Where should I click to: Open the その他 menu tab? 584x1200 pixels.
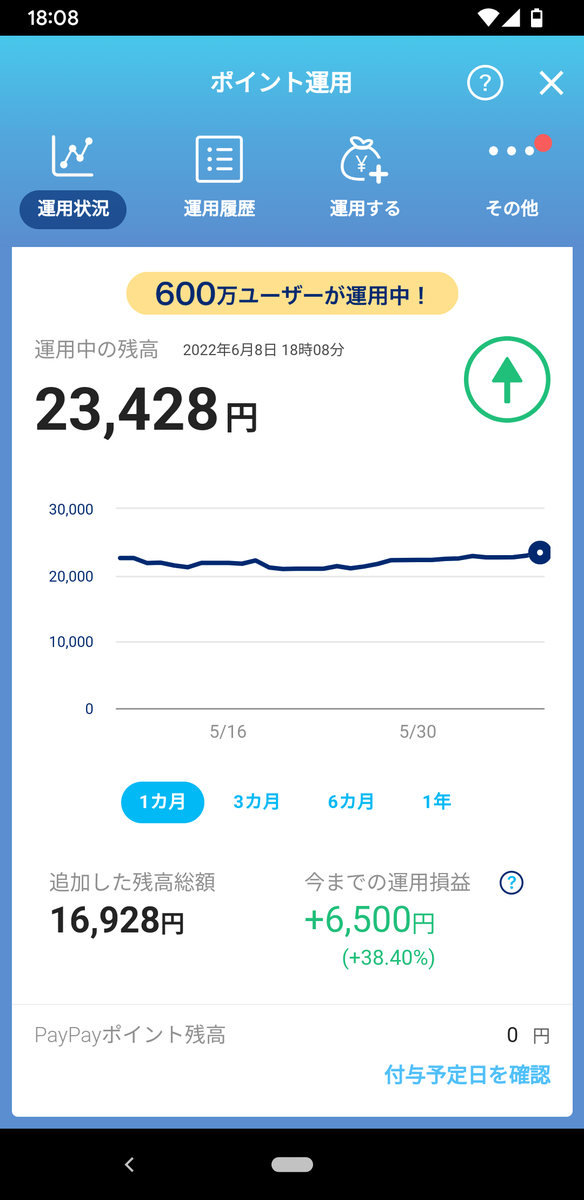click(512, 181)
